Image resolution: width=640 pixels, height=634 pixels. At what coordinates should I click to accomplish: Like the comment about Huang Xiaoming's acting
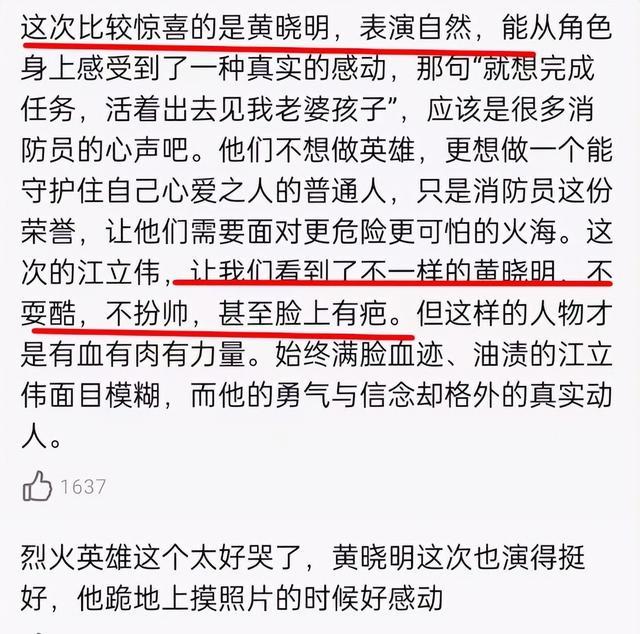37,487
